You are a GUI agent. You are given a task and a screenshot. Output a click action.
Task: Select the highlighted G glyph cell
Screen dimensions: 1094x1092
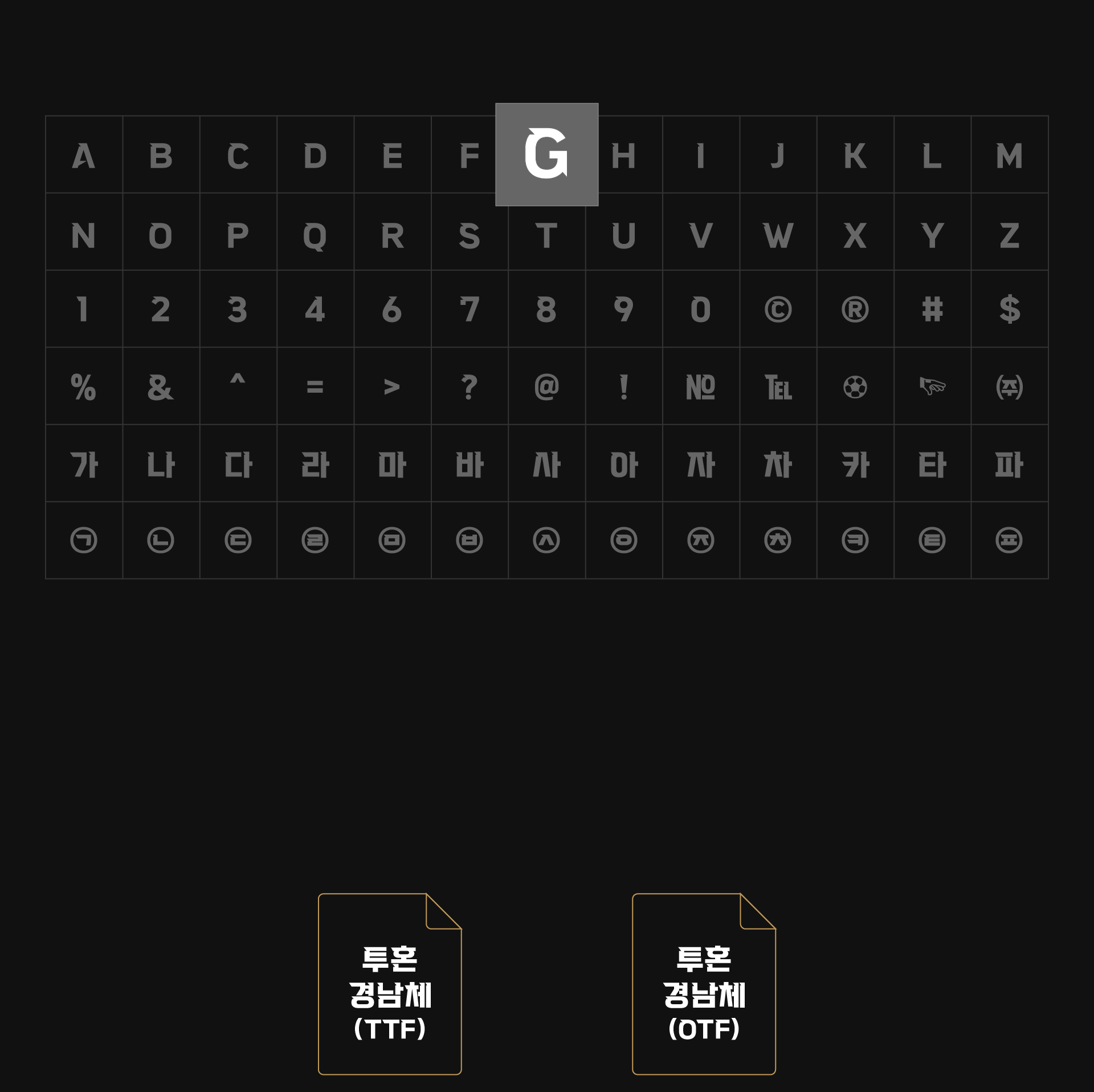click(x=546, y=154)
